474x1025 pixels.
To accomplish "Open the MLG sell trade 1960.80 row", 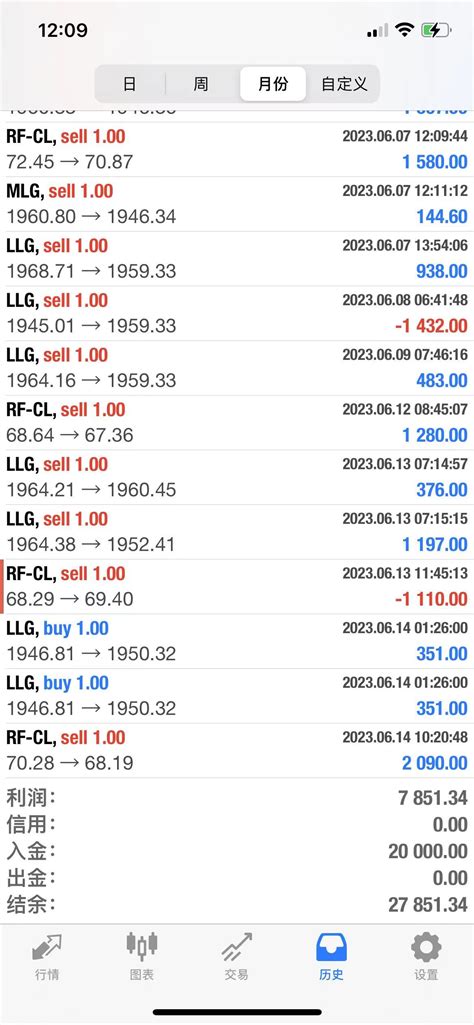I will pos(237,204).
